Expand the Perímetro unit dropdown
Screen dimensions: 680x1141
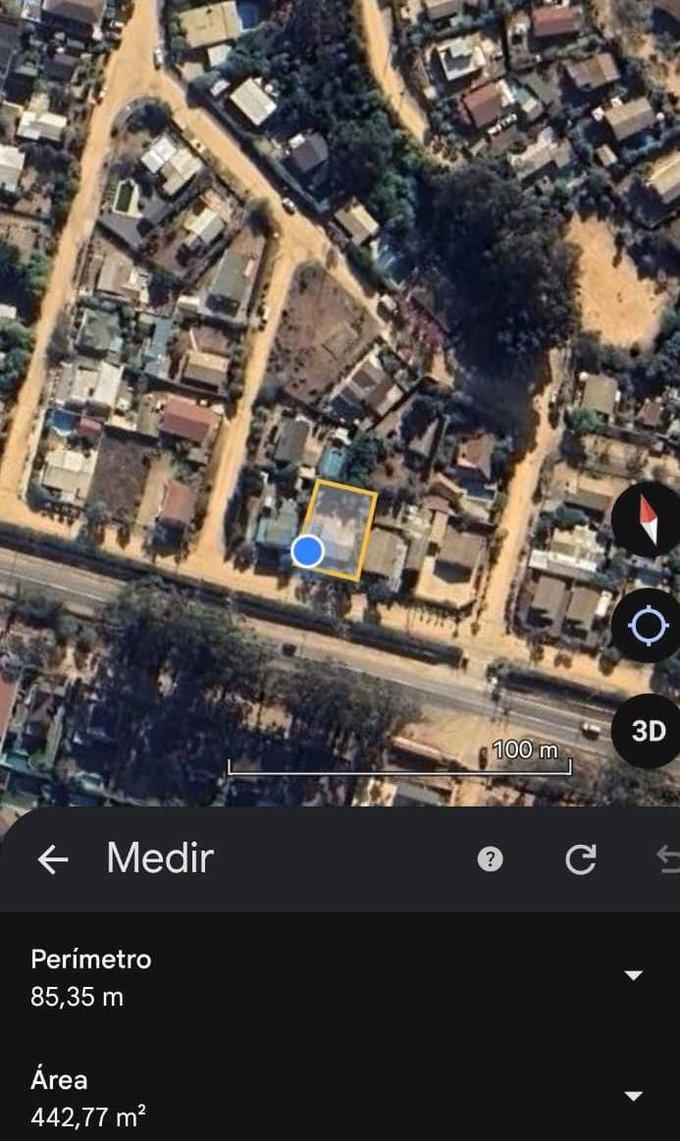pos(633,975)
